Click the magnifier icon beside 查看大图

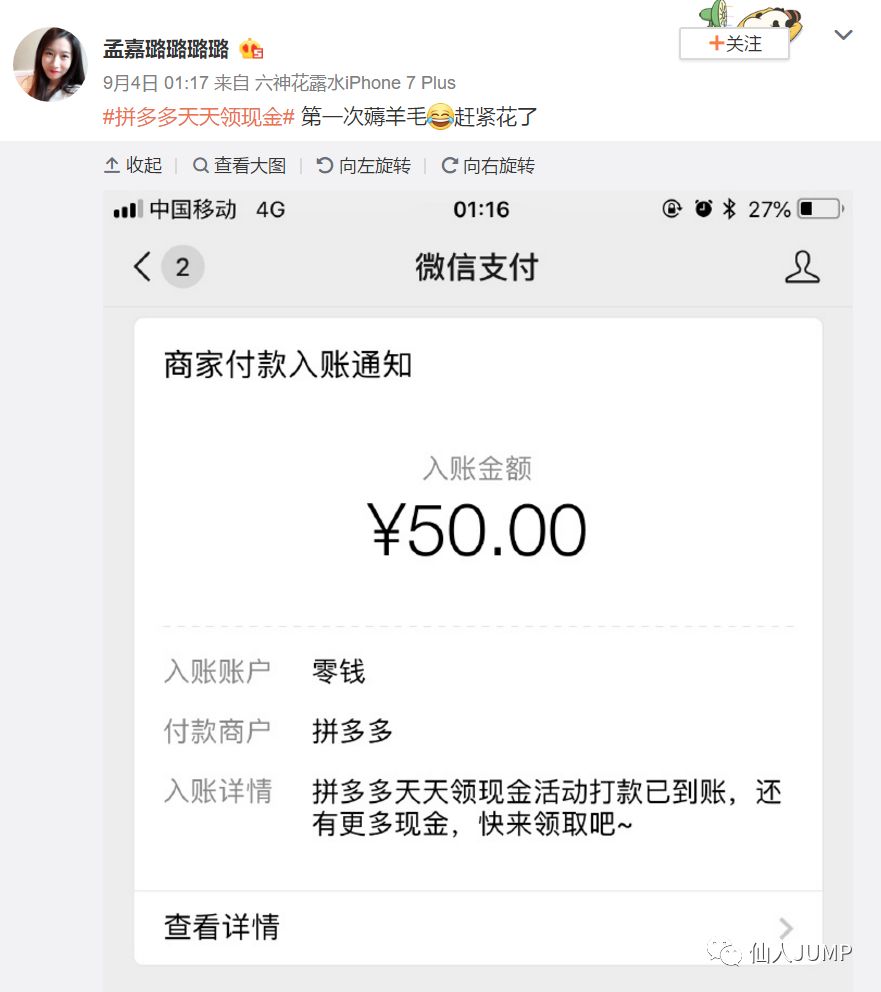pyautogui.click(x=202, y=165)
